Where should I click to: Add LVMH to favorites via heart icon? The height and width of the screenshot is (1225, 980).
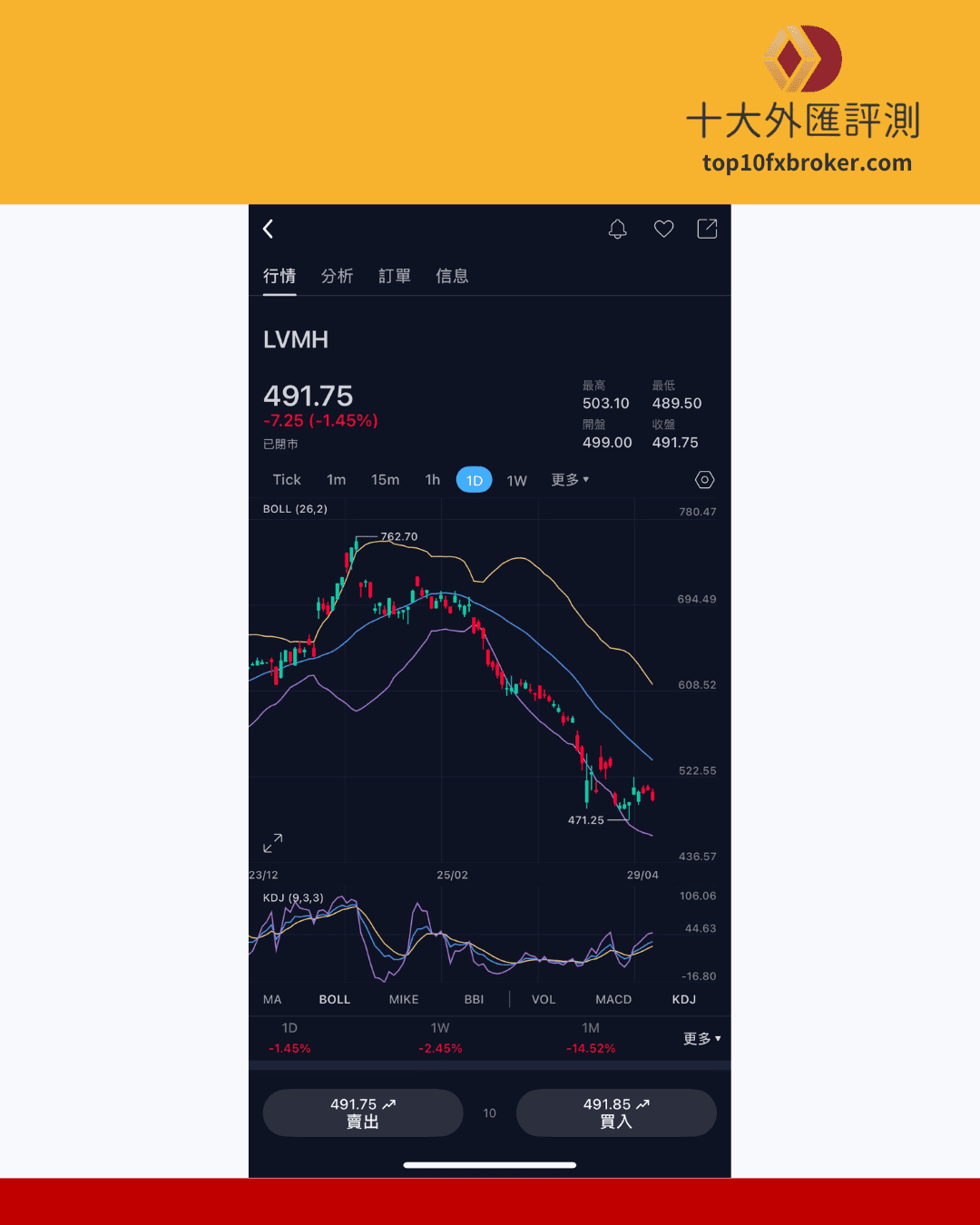click(663, 229)
